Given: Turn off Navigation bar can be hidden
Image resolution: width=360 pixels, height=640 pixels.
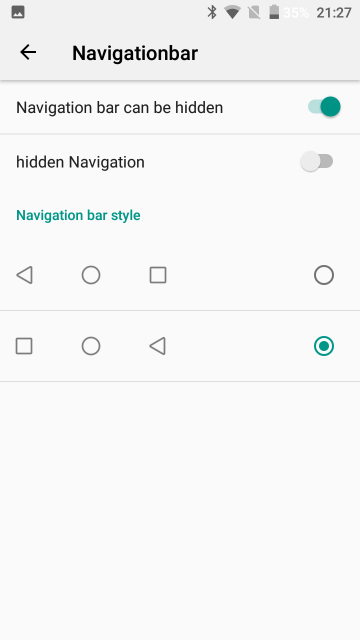Looking at the screenshot, I should pyautogui.click(x=324, y=107).
